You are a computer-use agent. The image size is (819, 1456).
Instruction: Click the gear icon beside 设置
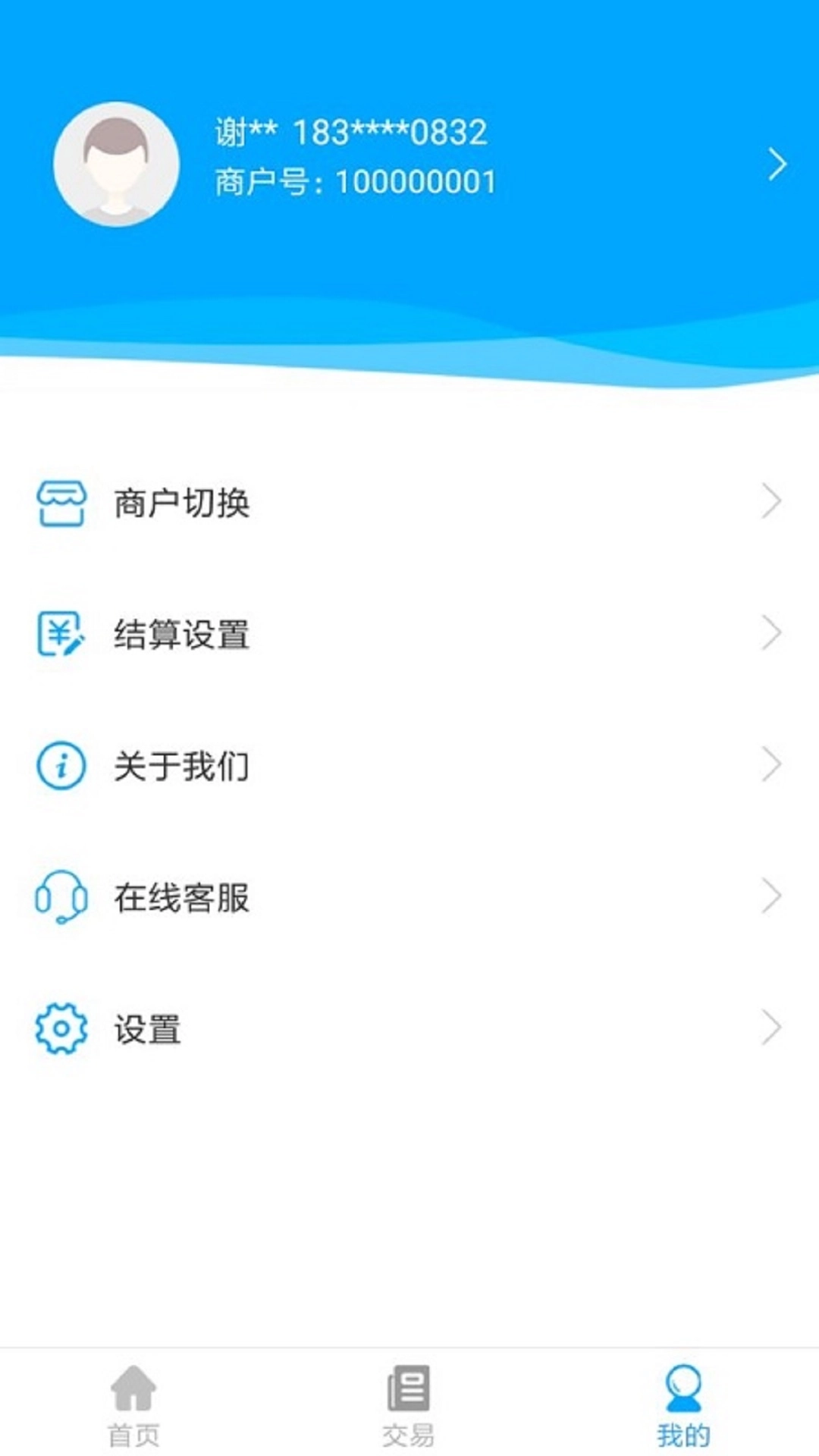point(61,1029)
